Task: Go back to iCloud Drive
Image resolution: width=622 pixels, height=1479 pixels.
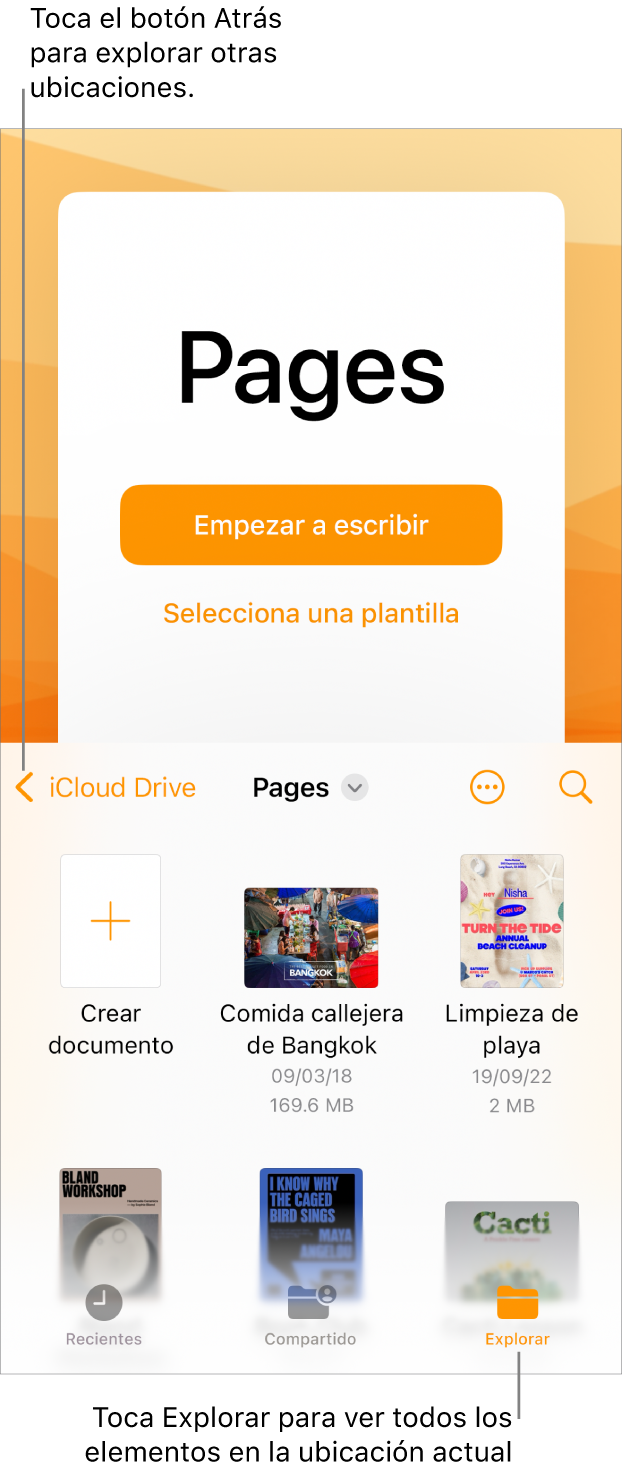Action: point(105,788)
